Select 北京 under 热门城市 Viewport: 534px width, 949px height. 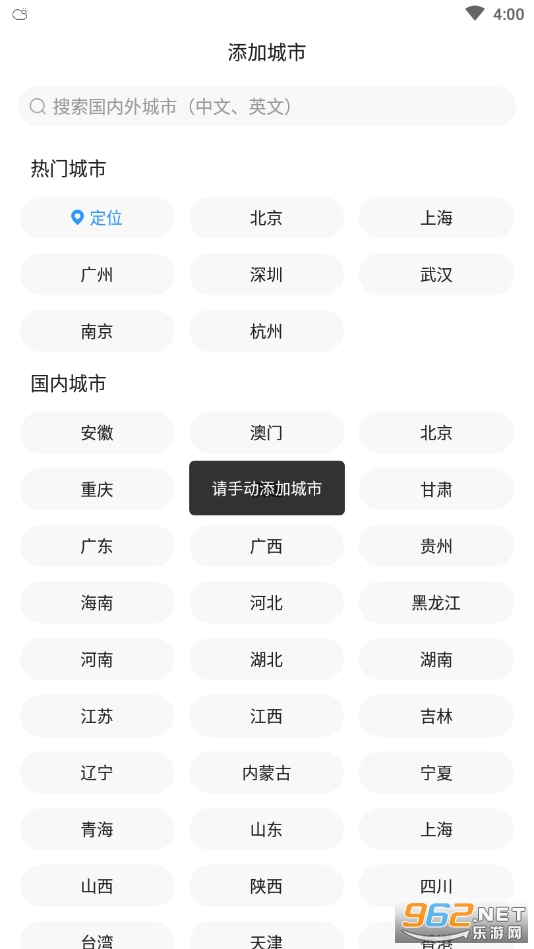[x=266, y=217]
